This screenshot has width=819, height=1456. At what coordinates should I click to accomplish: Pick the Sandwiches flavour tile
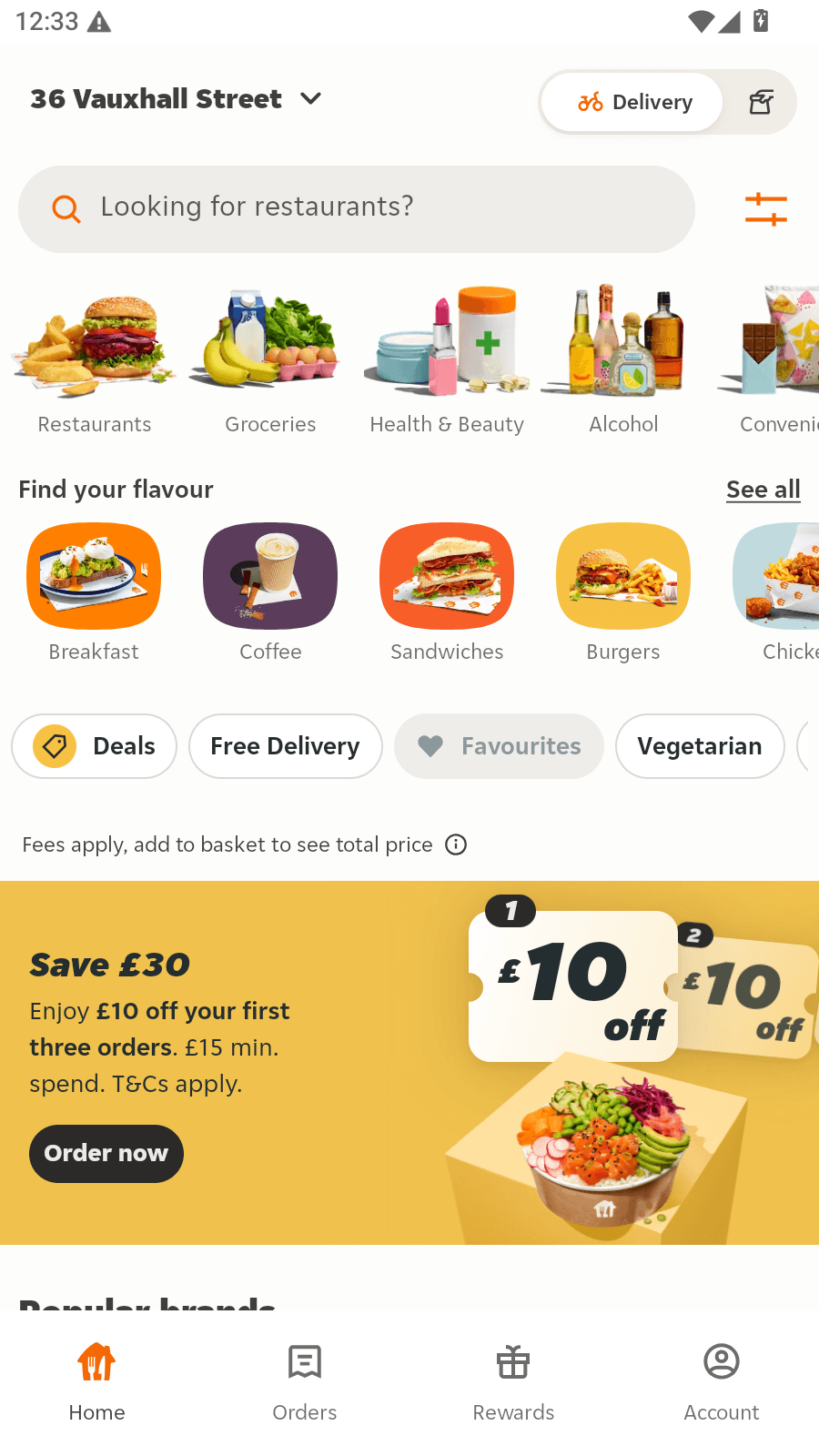click(x=447, y=592)
